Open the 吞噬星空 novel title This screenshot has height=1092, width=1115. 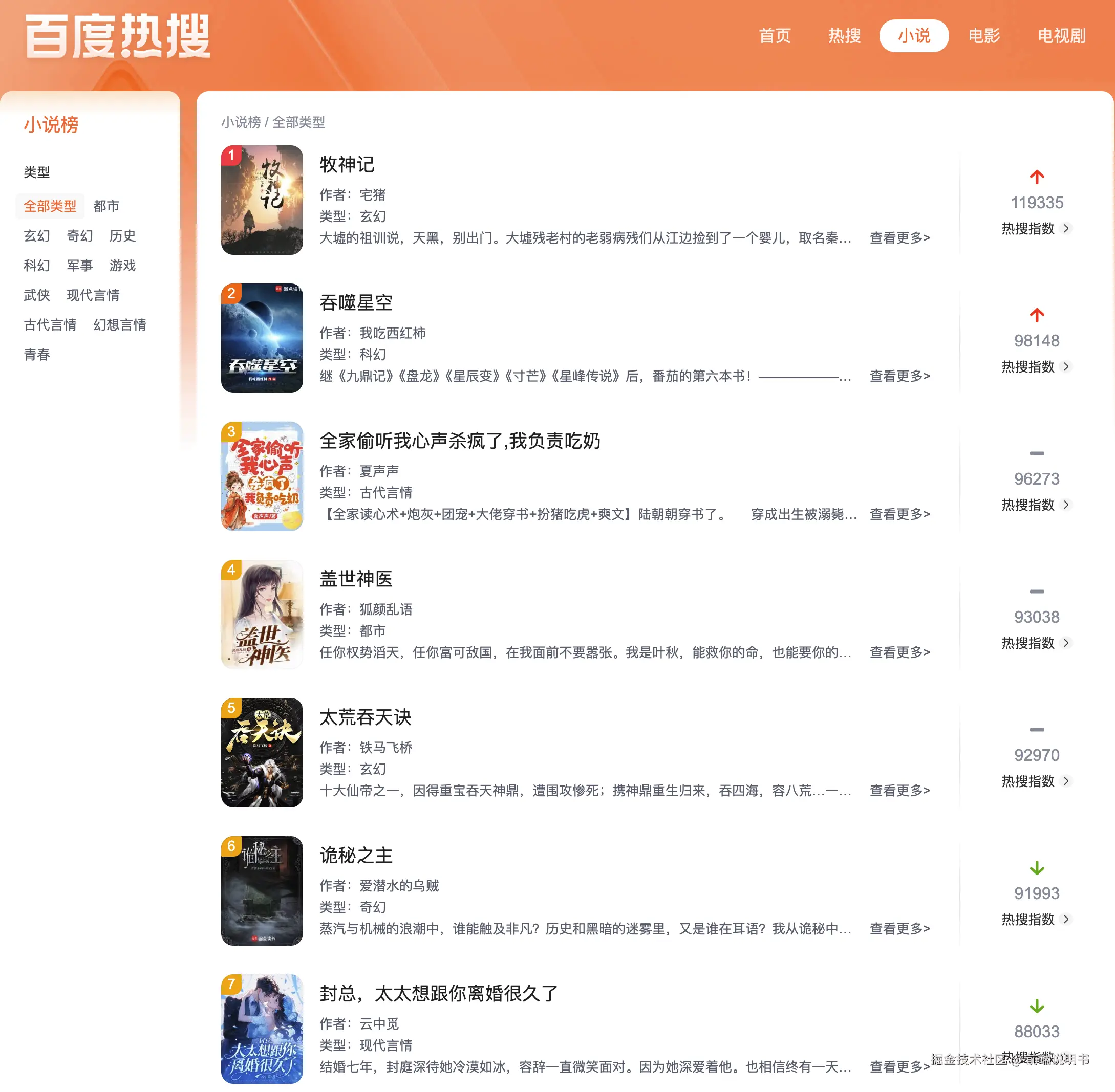[356, 302]
